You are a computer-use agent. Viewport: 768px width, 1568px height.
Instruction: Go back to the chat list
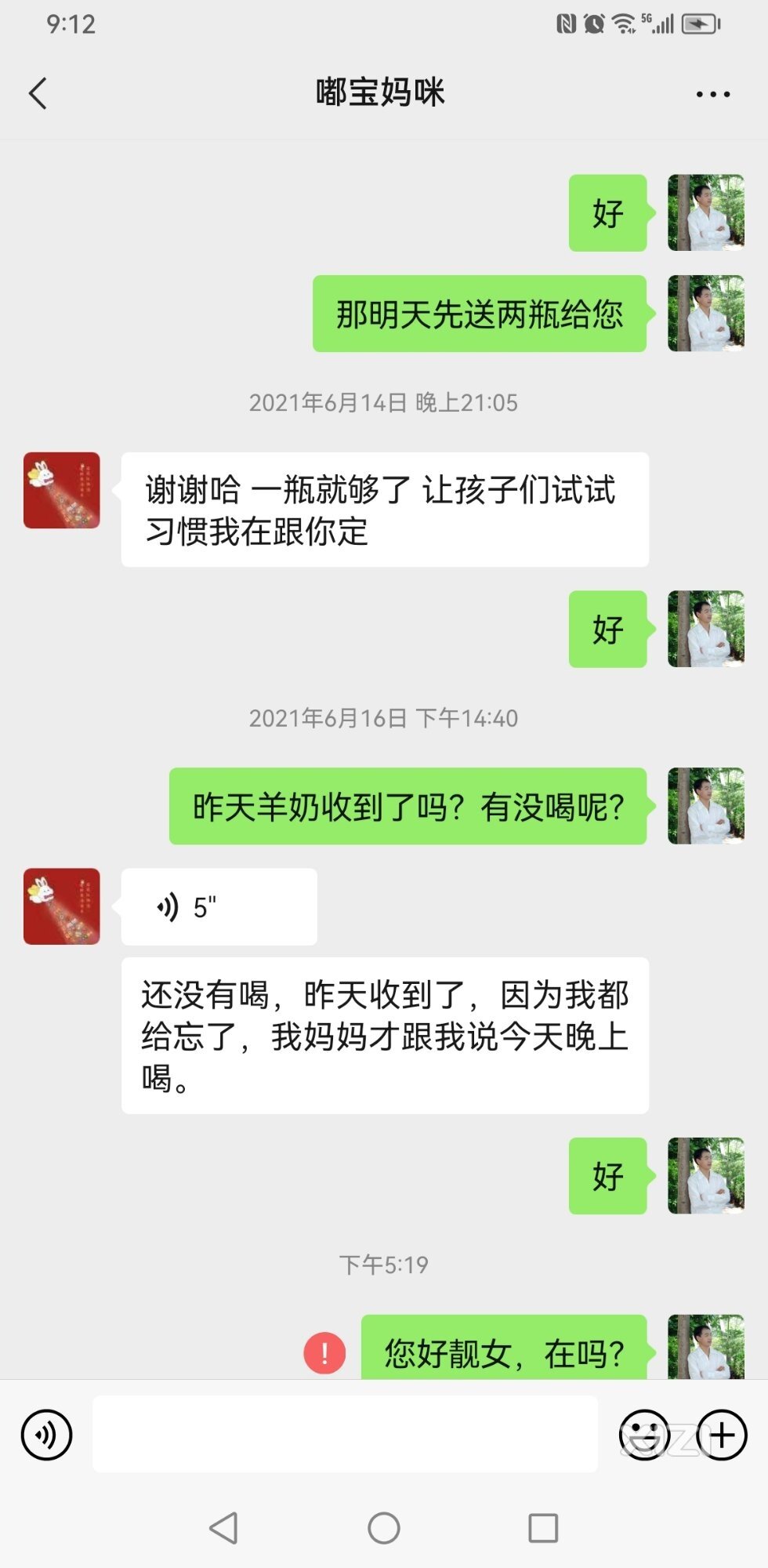point(38,93)
